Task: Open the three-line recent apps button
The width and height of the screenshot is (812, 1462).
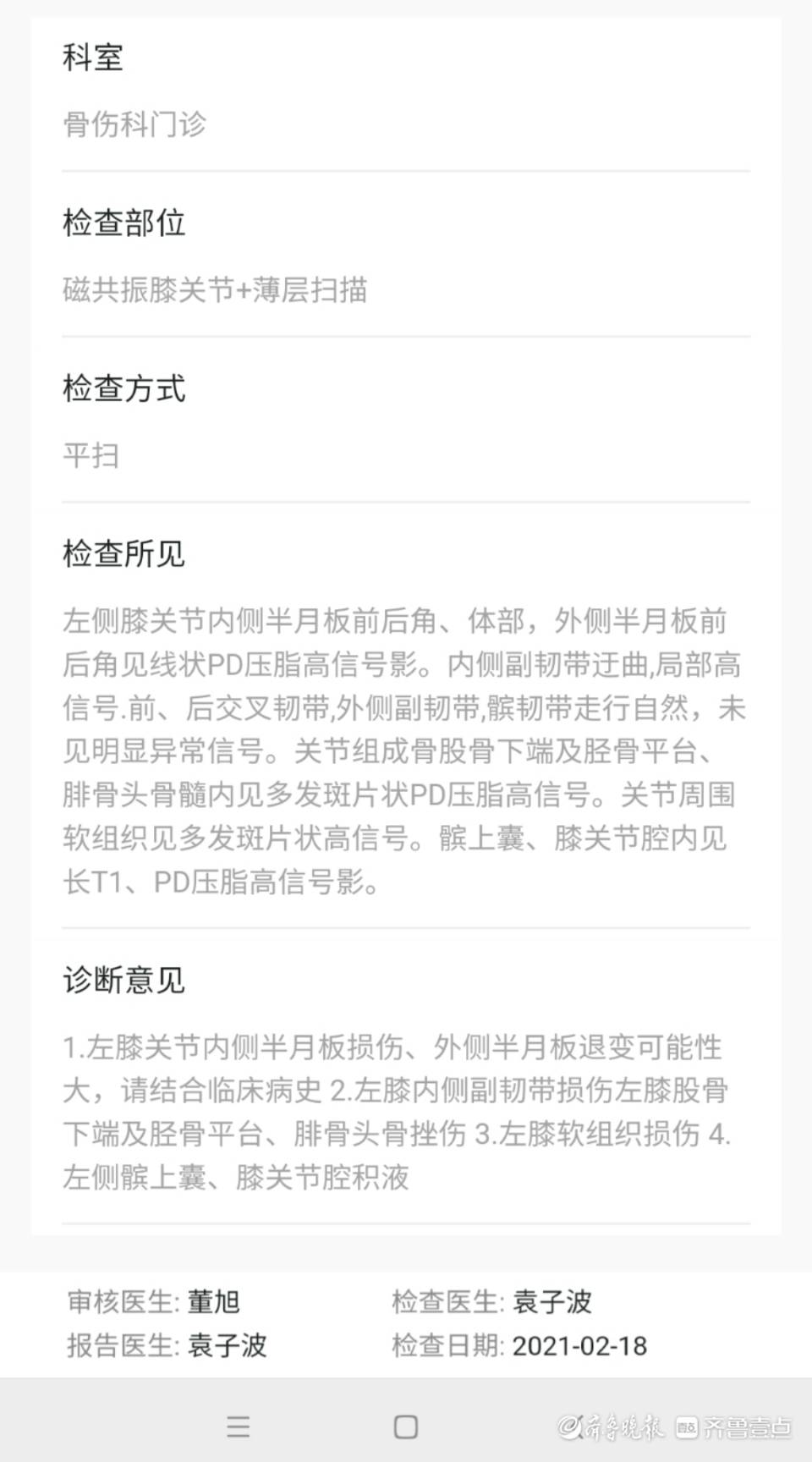Action: [239, 1427]
